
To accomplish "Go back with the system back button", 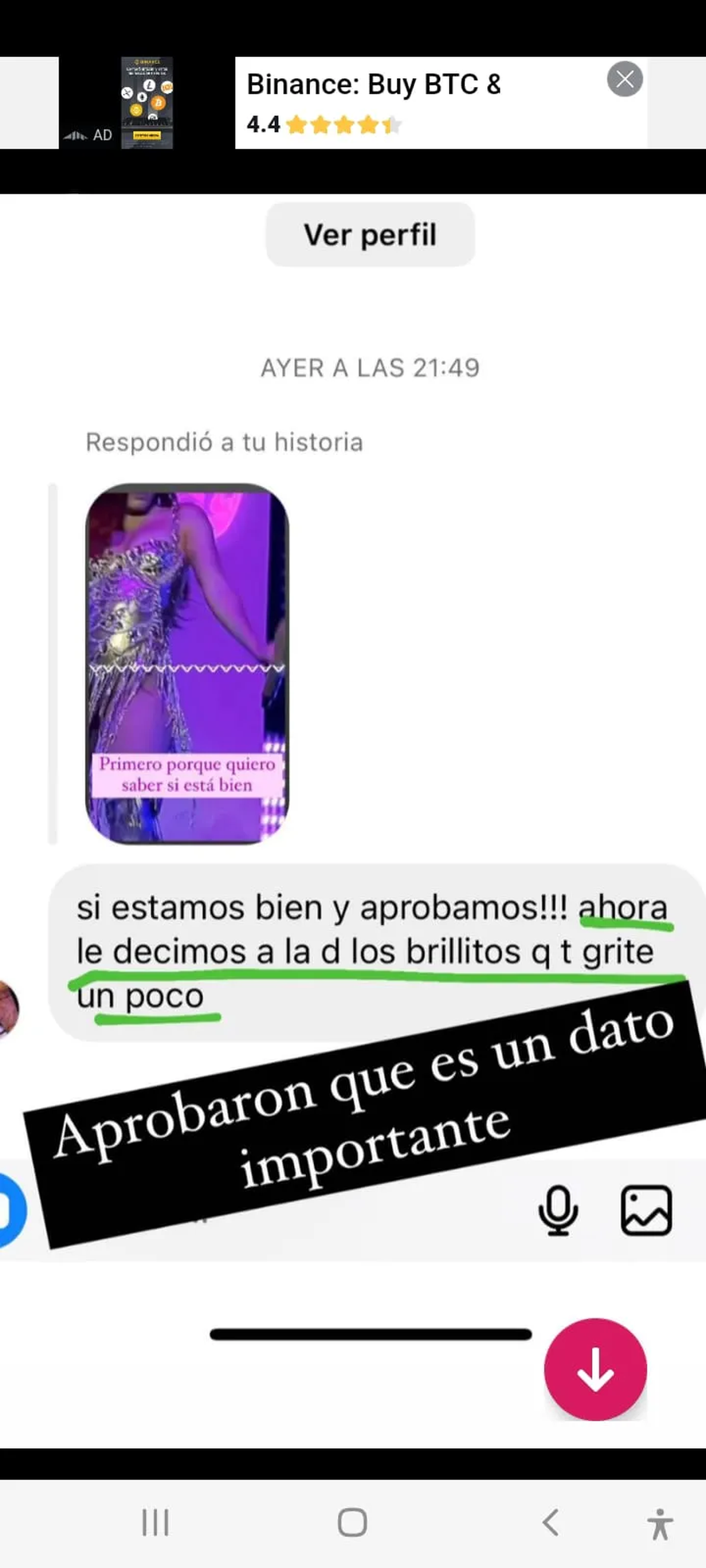I will [x=550, y=1522].
